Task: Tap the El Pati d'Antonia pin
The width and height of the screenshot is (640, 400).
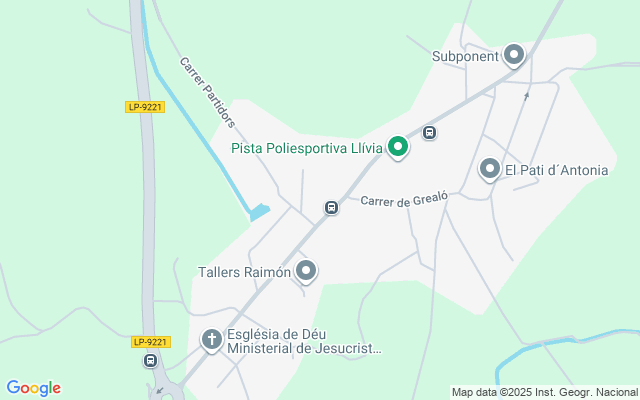Action: click(490, 170)
